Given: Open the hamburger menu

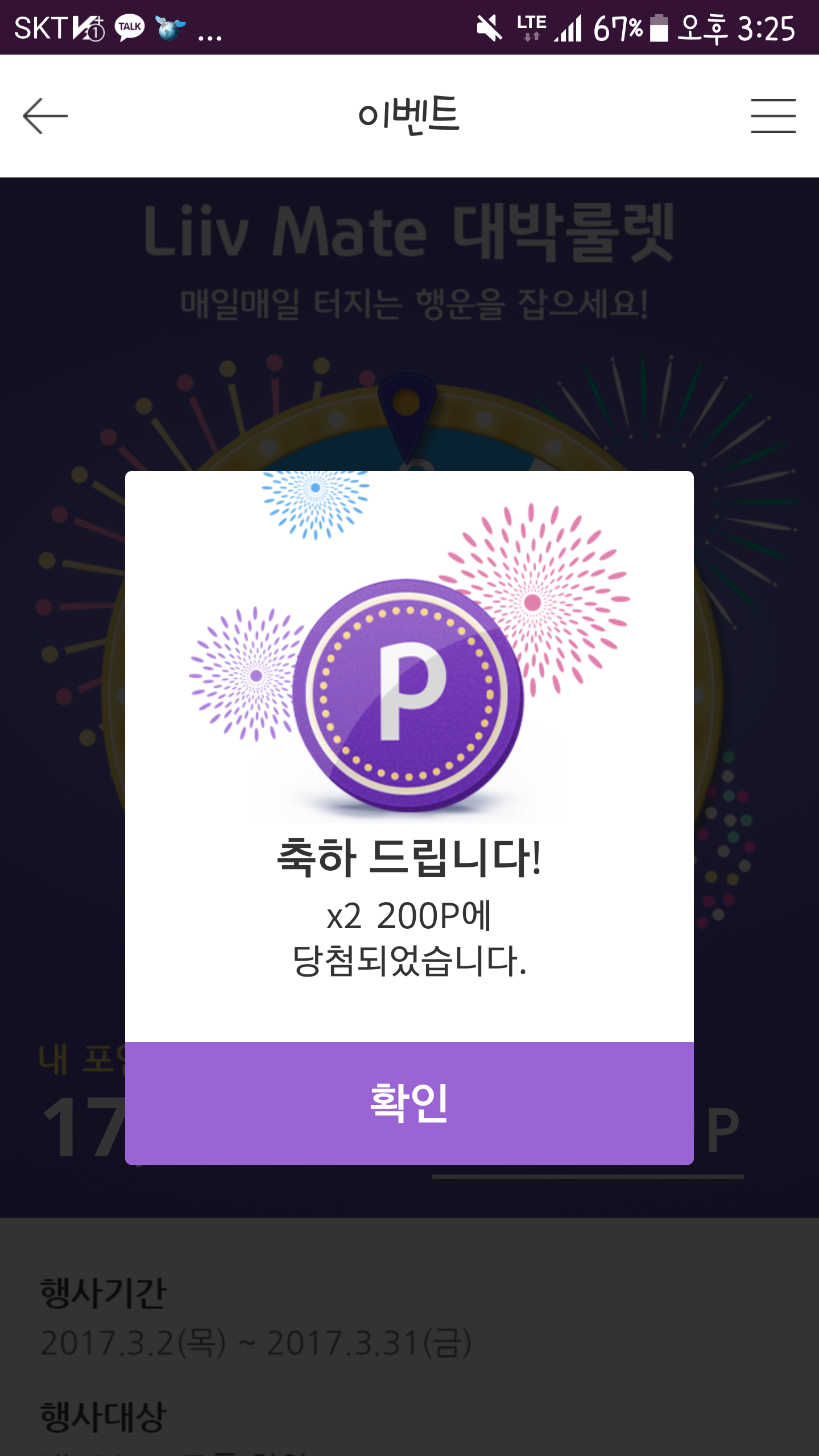Looking at the screenshot, I should coord(773,116).
